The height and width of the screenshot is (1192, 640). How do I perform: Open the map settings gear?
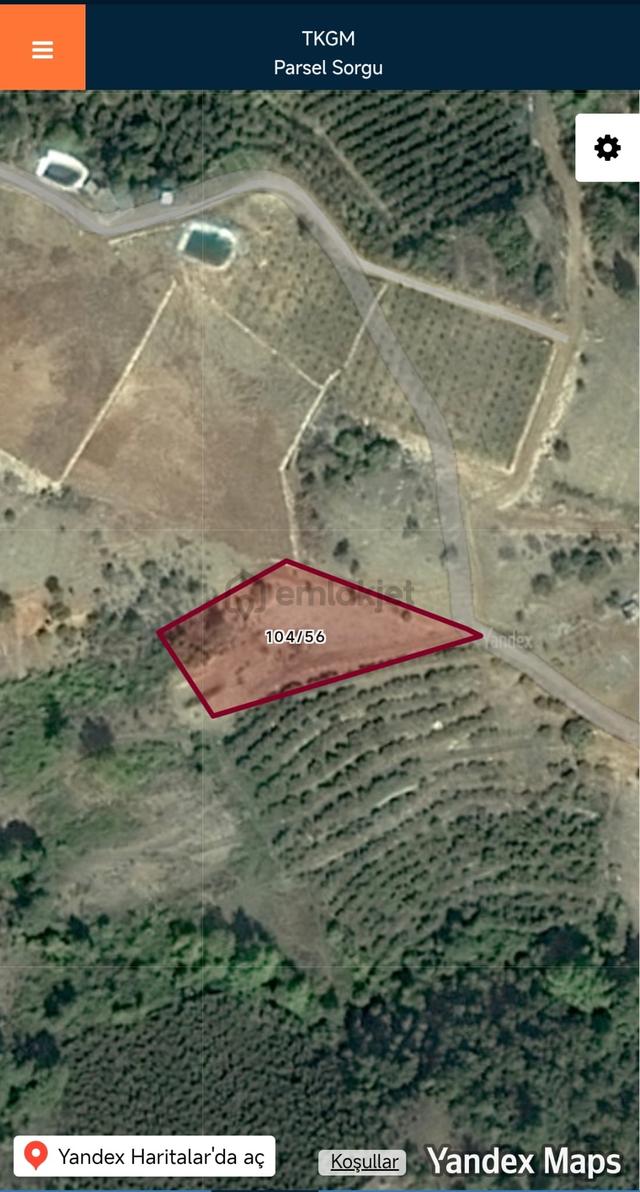pos(607,147)
